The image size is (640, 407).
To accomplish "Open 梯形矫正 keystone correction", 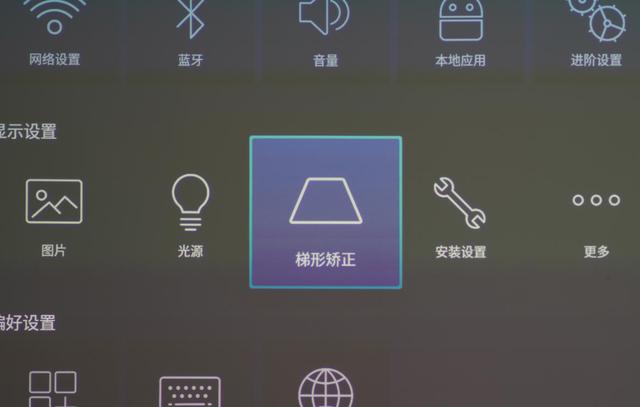I will pyautogui.click(x=325, y=213).
